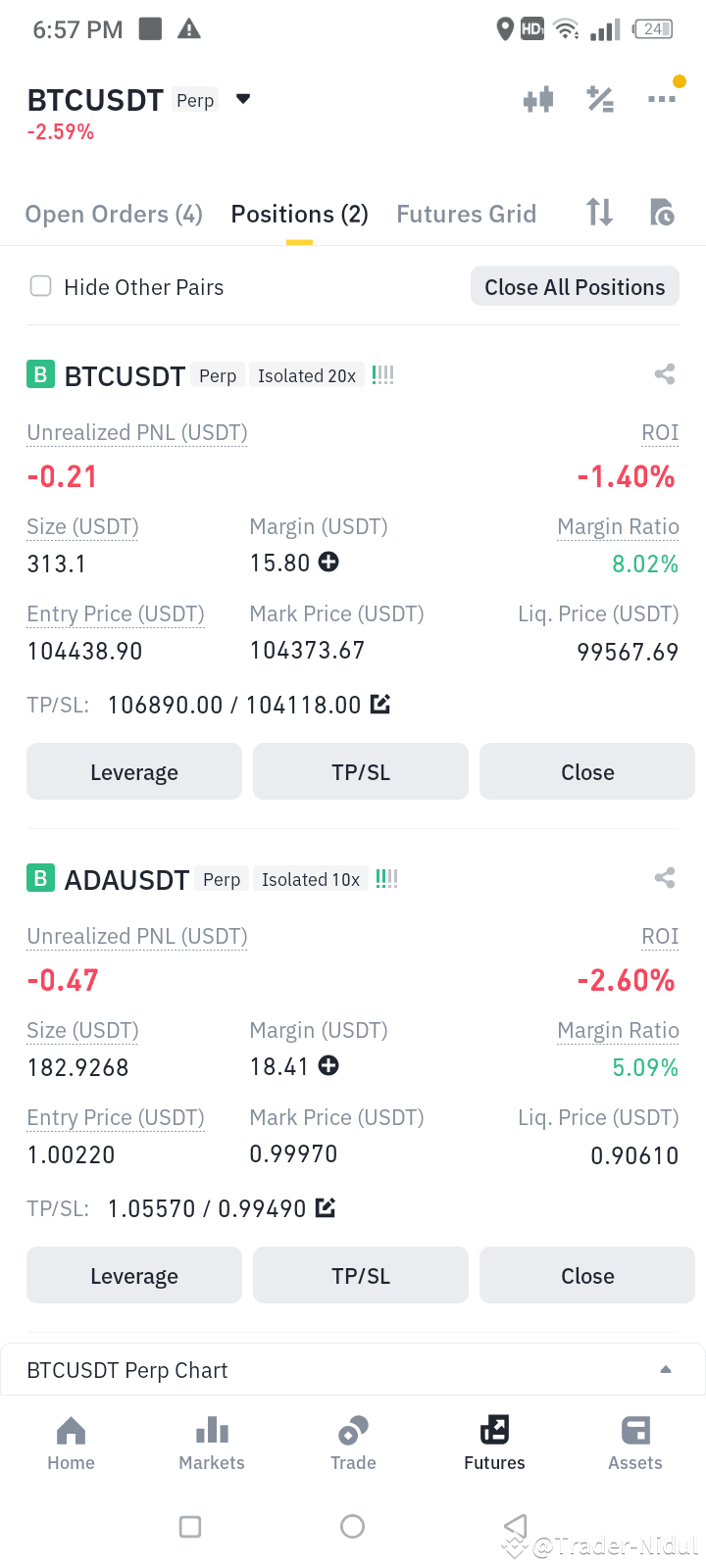Switch to the Open Orders tab

pyautogui.click(x=113, y=214)
